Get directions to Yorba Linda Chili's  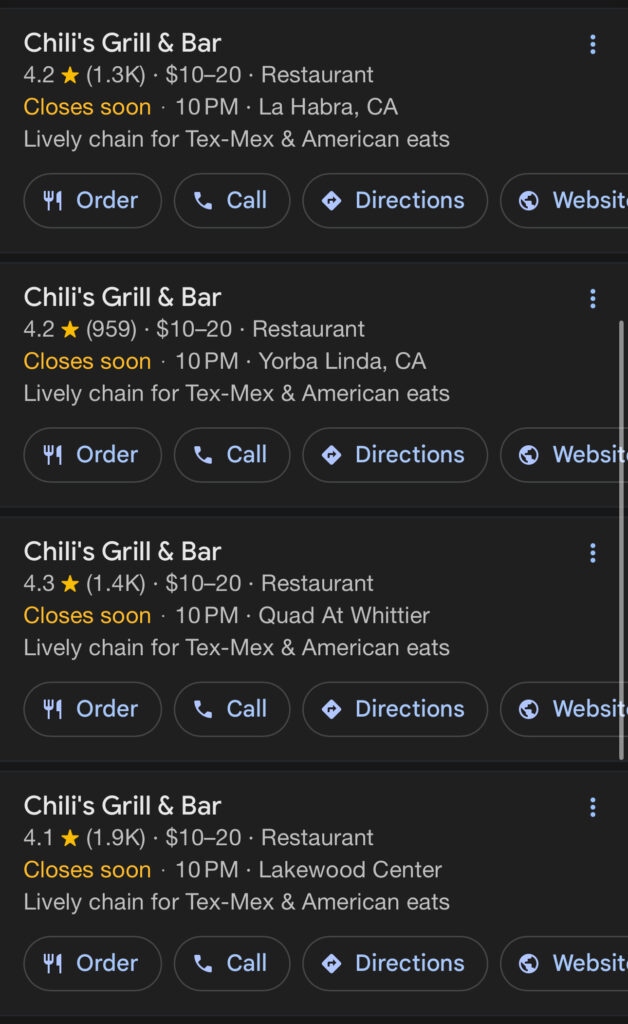coord(395,454)
